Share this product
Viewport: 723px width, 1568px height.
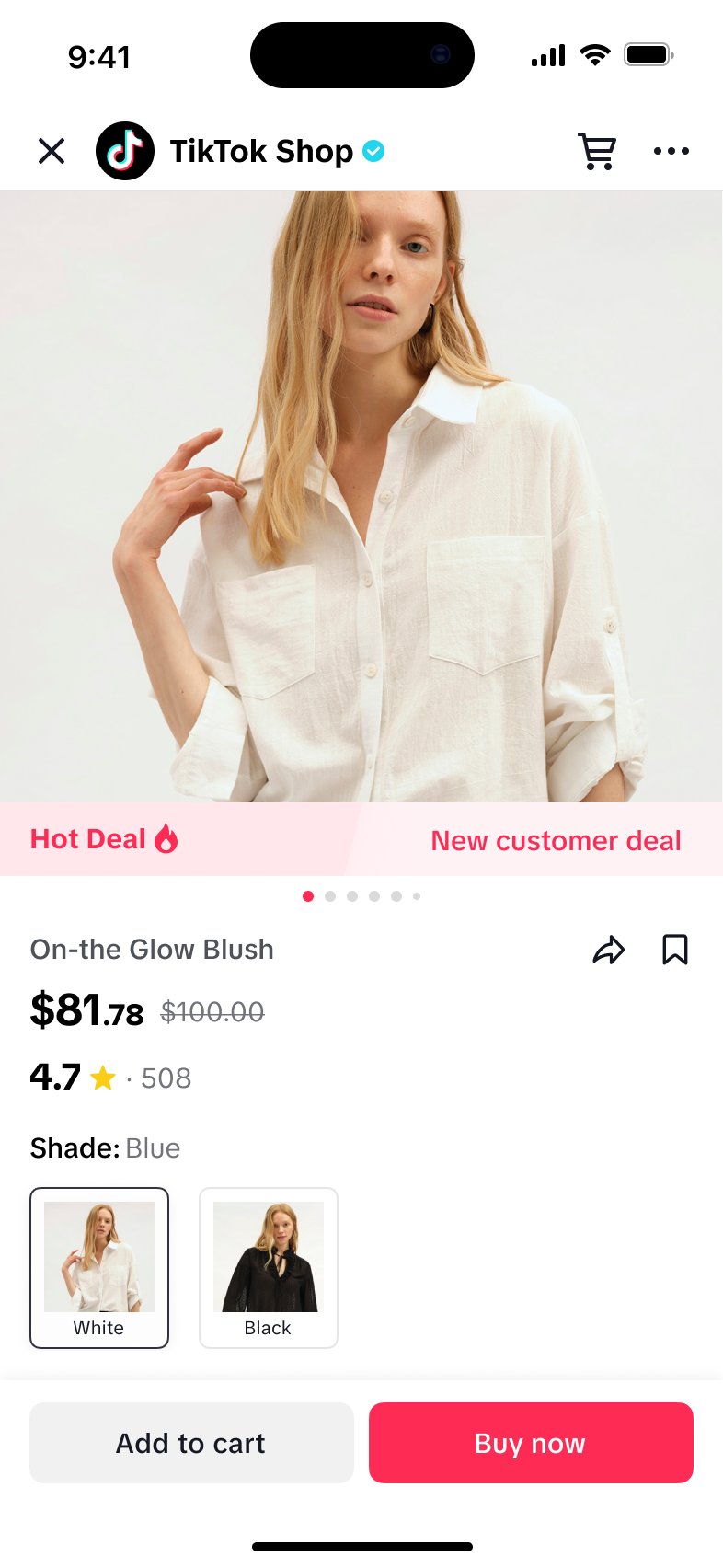[x=609, y=950]
